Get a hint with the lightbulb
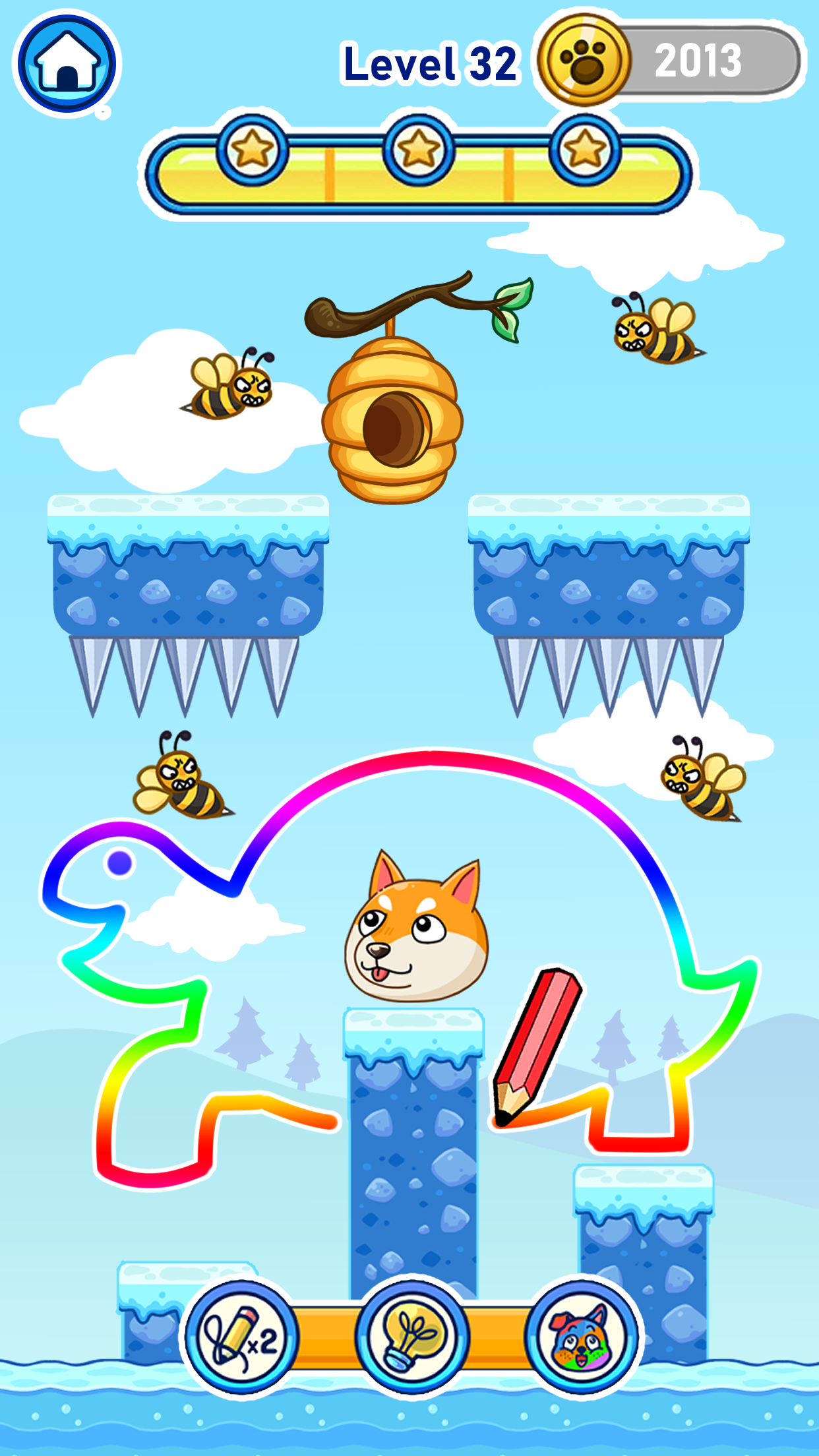This screenshot has height=1456, width=819. [x=412, y=1337]
